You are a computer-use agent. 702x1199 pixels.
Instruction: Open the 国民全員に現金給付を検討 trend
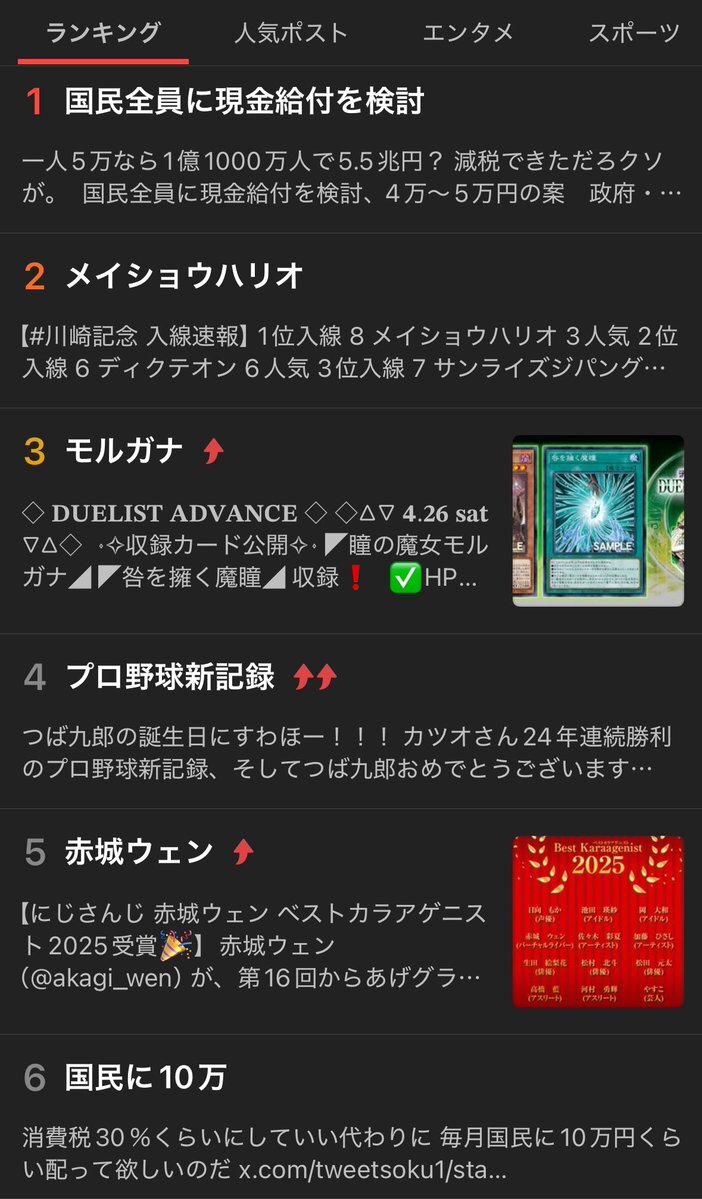coord(244,101)
